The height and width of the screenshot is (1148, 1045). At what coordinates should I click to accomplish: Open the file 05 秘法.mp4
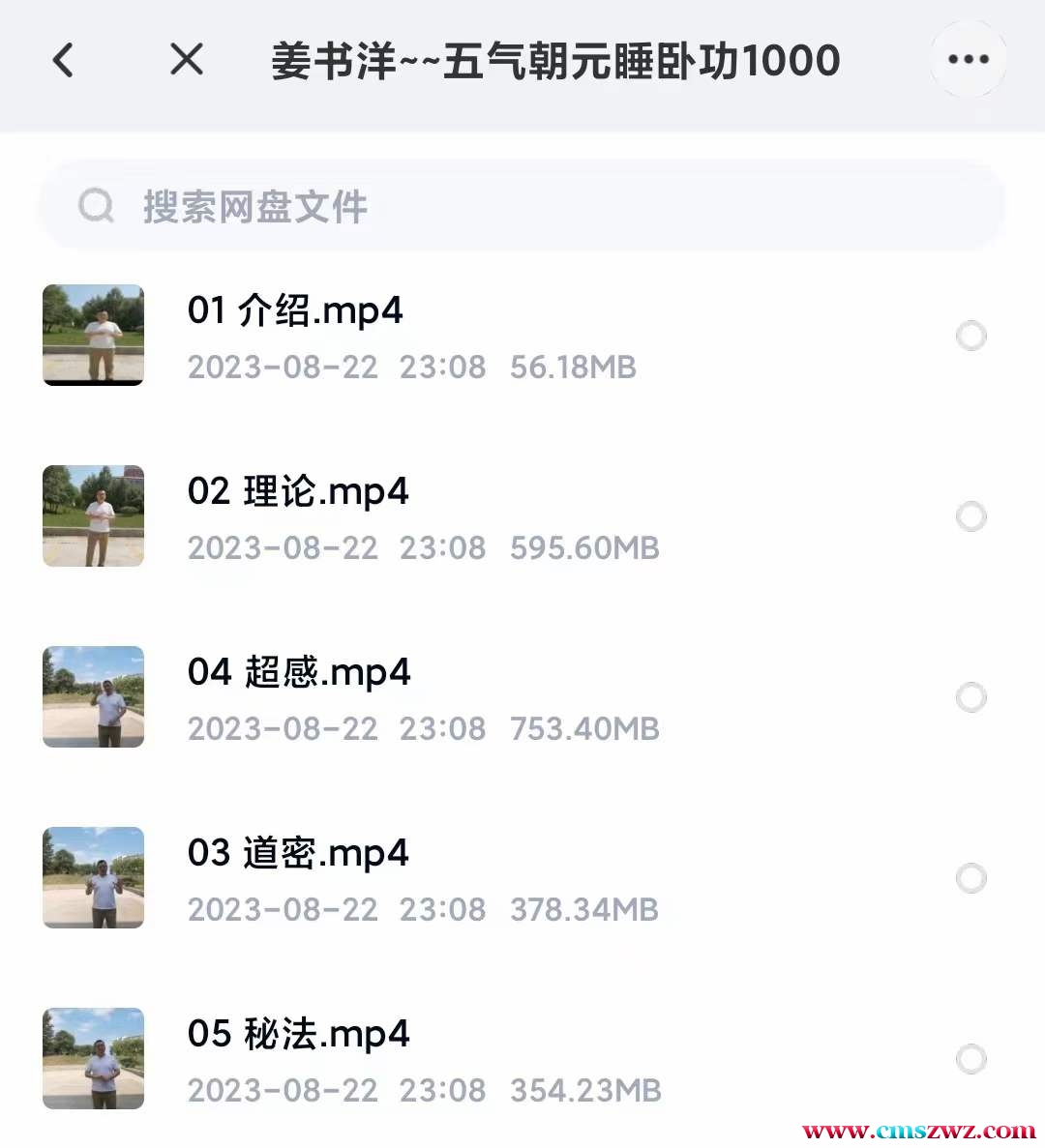299,1034
